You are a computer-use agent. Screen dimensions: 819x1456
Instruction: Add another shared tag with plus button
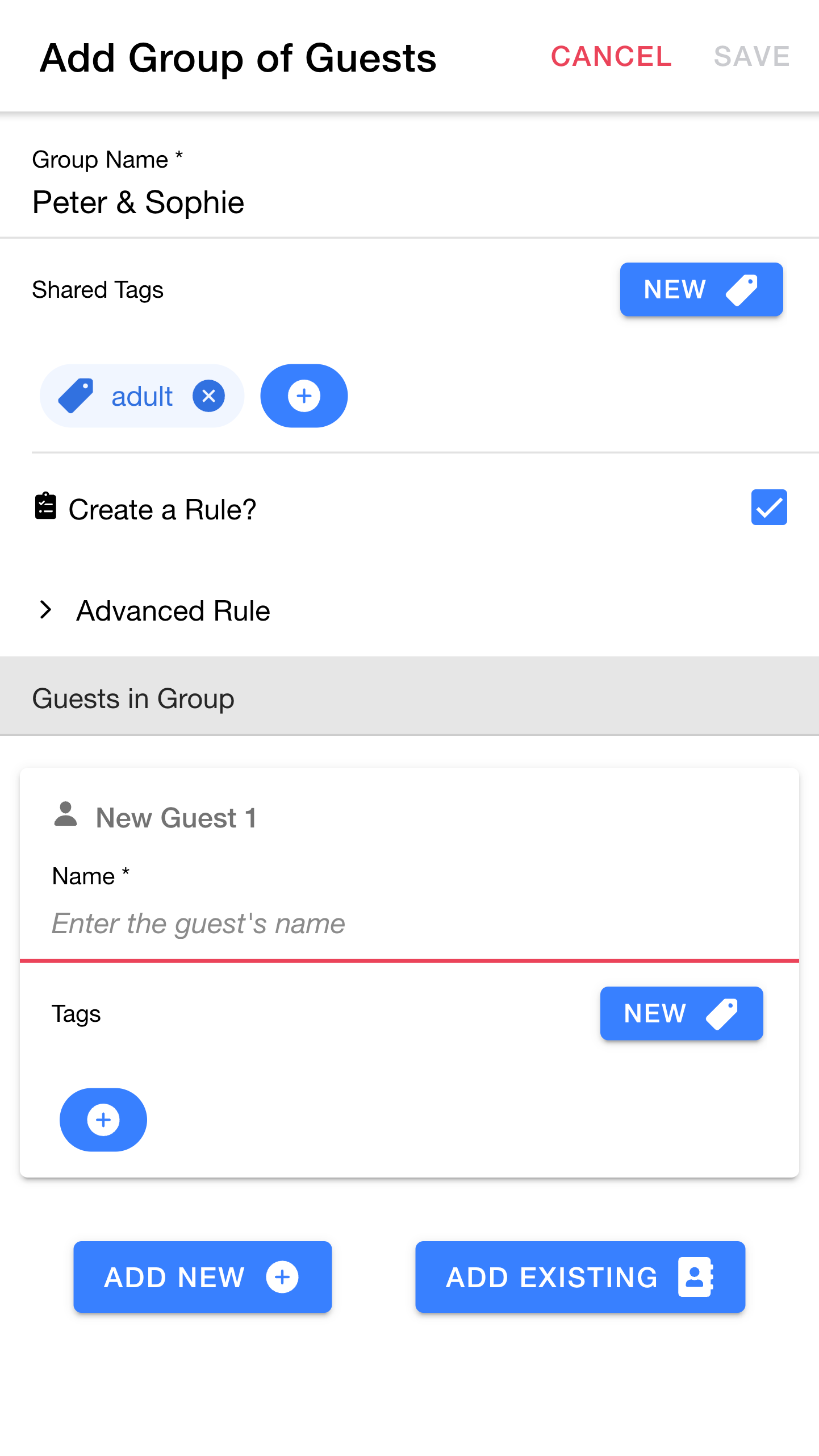[304, 396]
